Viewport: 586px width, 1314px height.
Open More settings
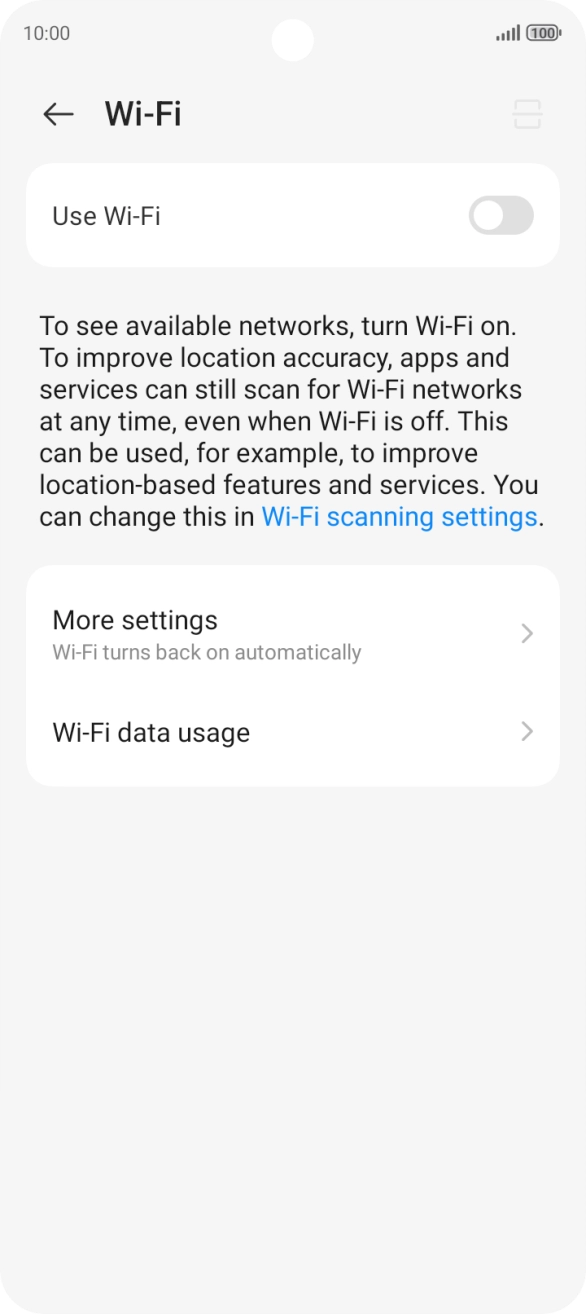point(293,634)
